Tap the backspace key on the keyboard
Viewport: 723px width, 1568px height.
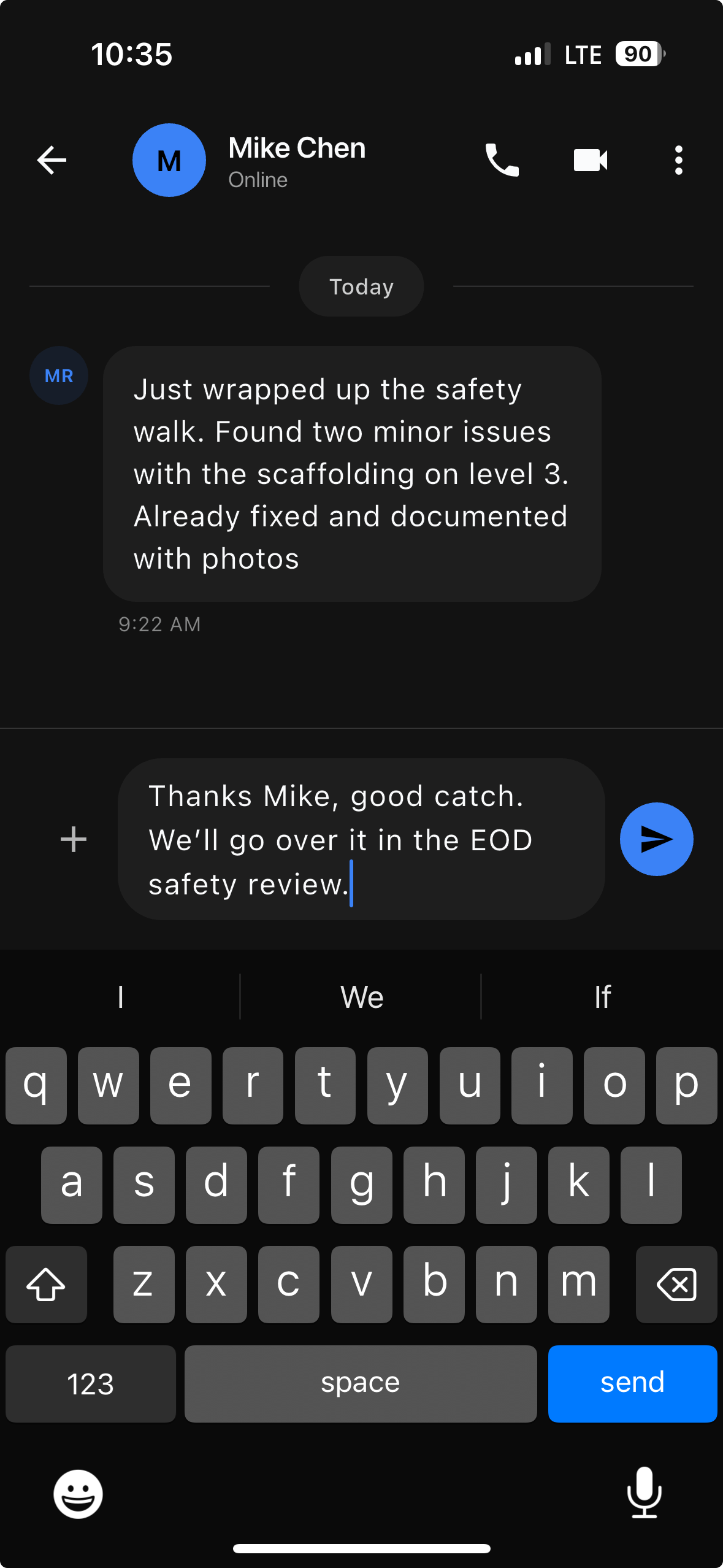click(x=676, y=1285)
